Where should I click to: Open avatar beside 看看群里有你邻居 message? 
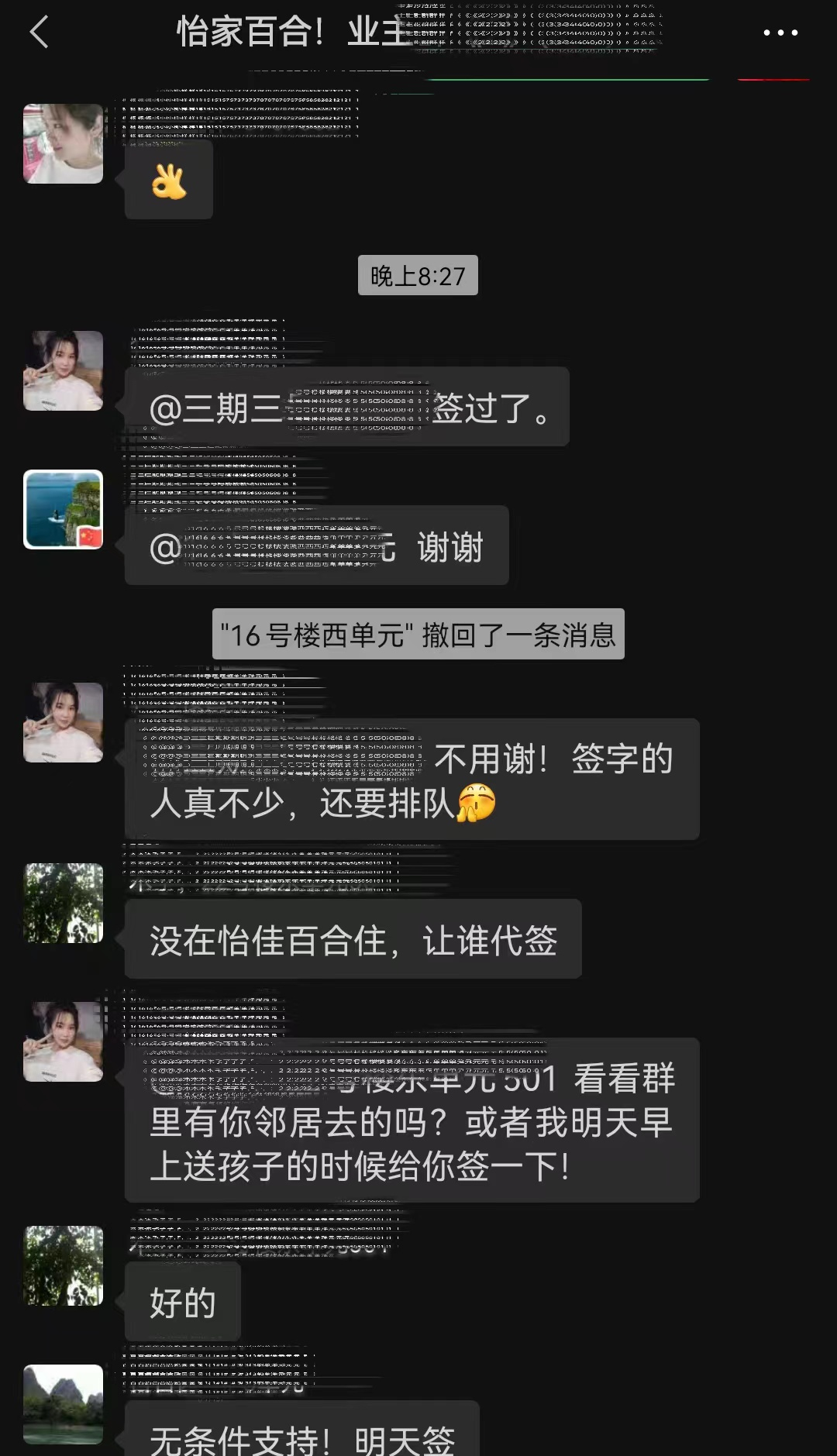point(63,1041)
